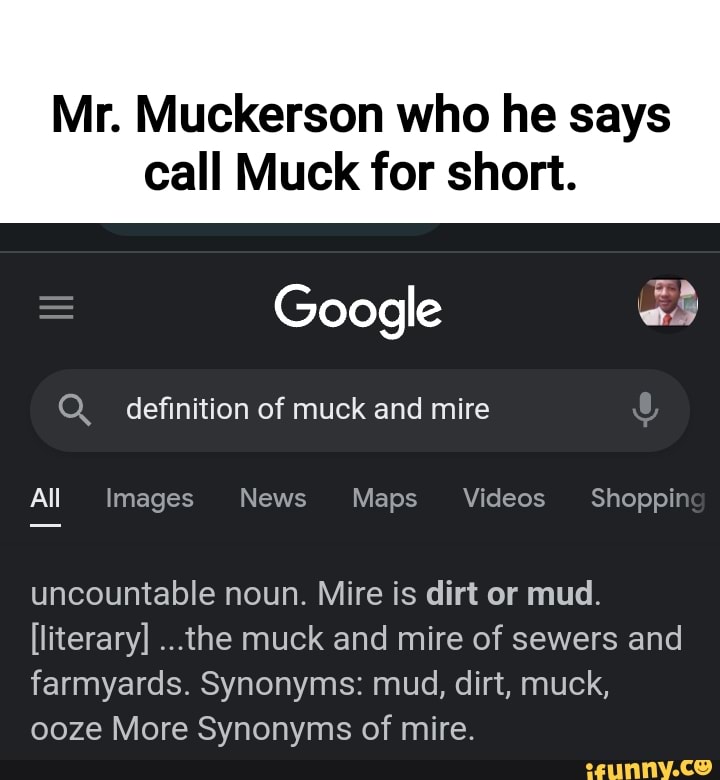Stay on the All results tab
Screen dimensions: 720x780
[45, 498]
